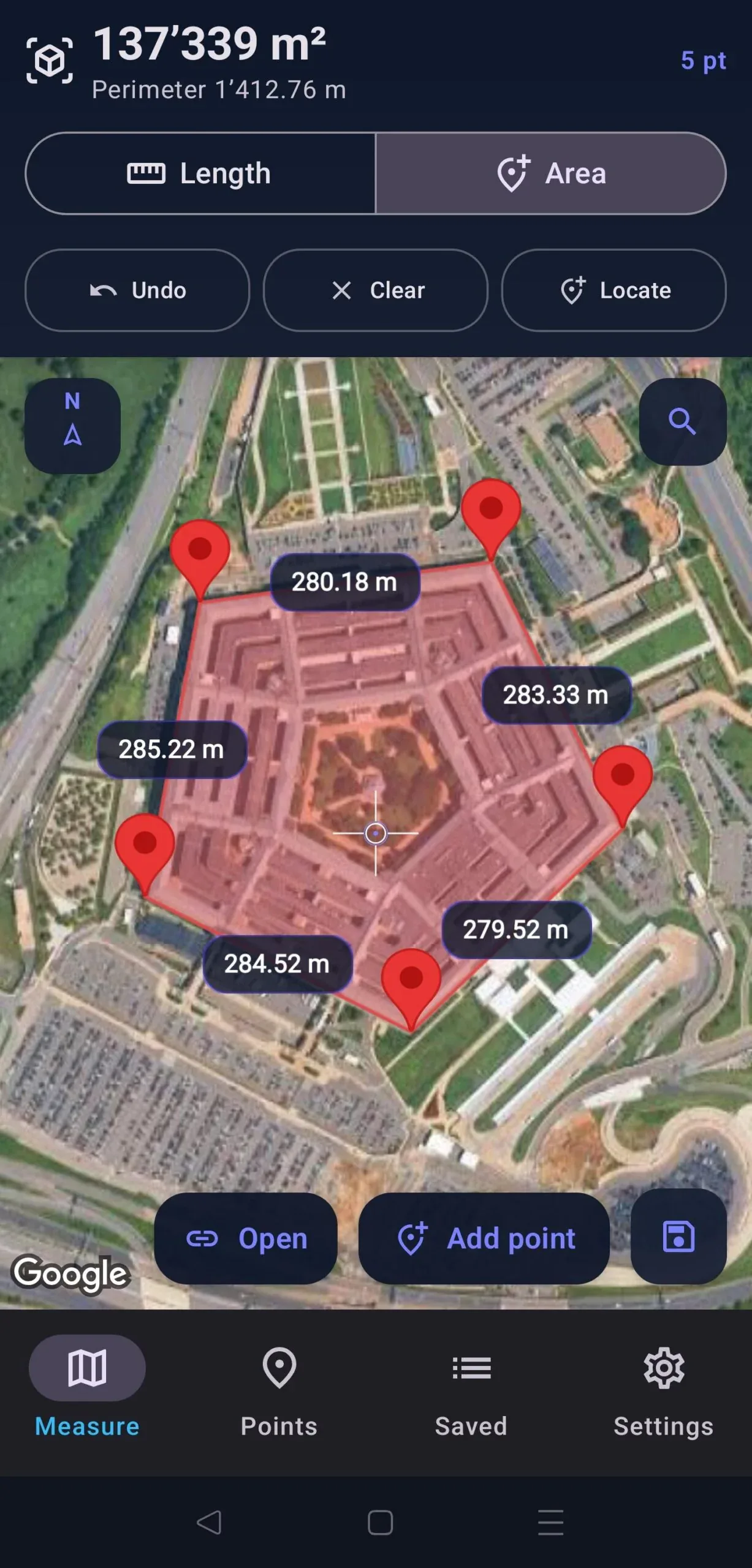Screen dimensions: 752x1568
Task: Go to the home screen
Action: coord(380,1521)
